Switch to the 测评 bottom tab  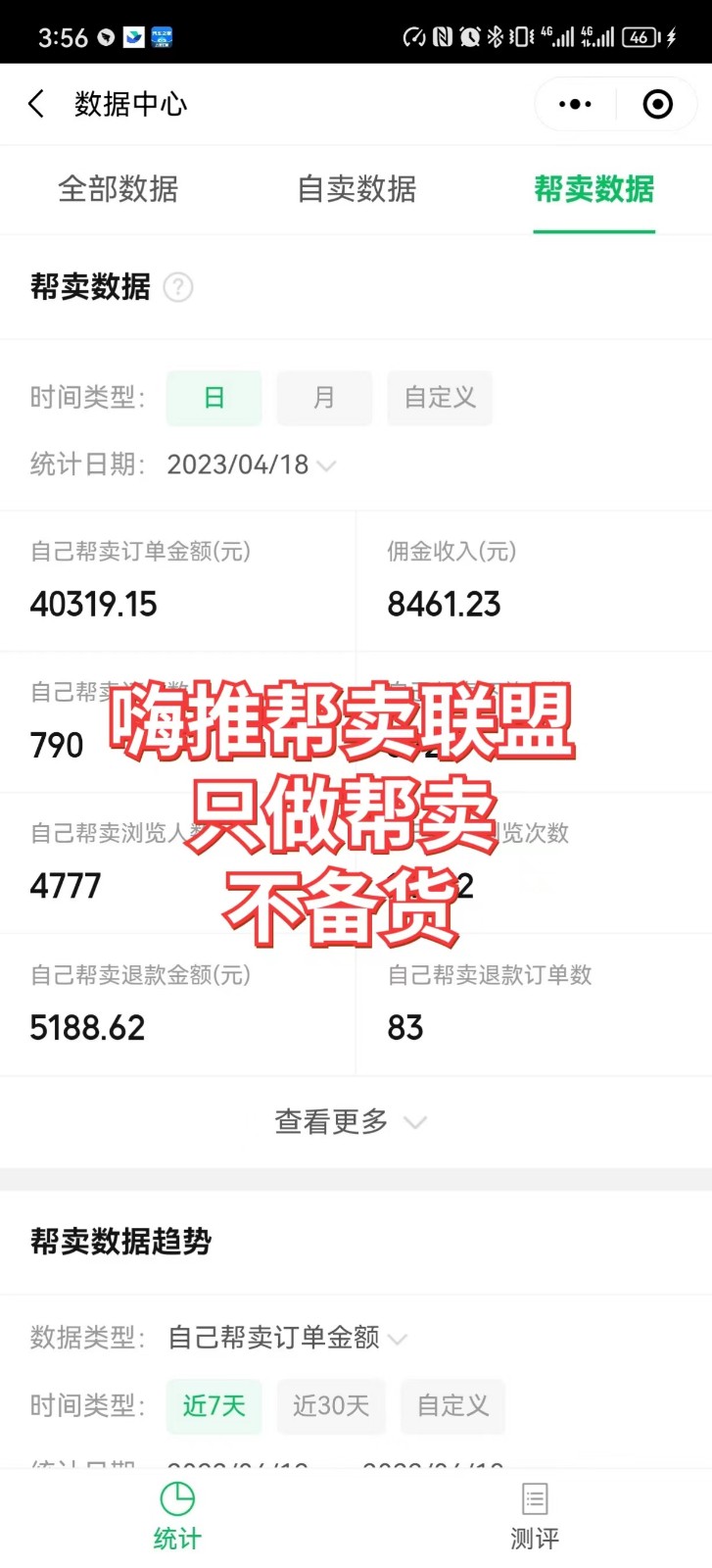point(534,1515)
